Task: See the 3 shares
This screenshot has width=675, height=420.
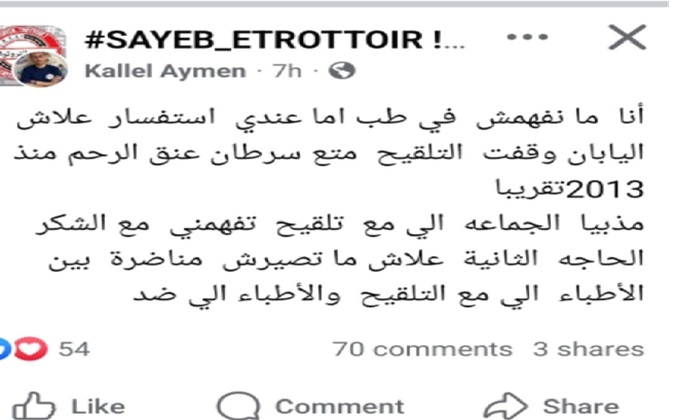Action: 589,349
